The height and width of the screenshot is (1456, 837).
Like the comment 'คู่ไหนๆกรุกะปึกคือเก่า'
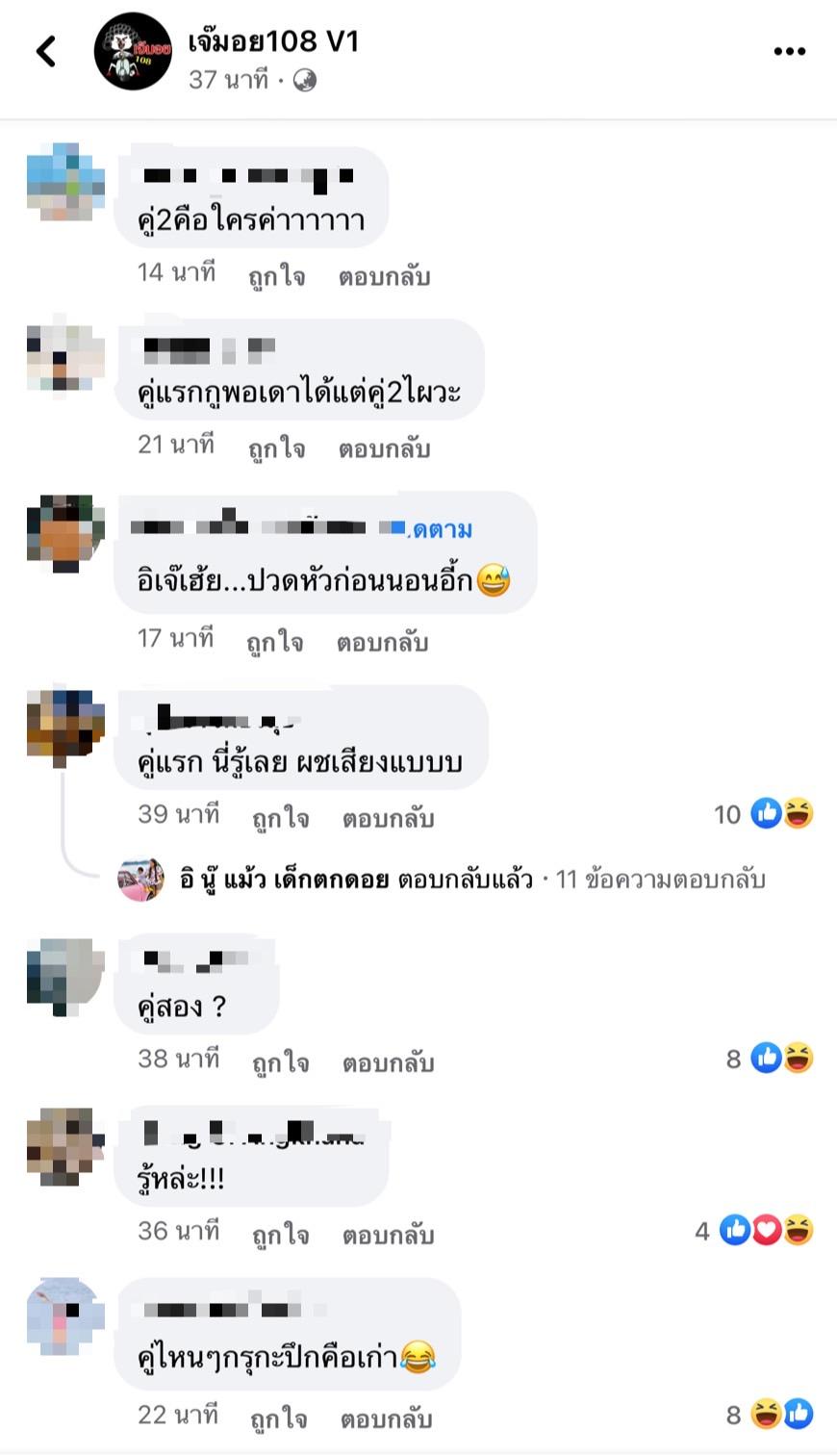pyautogui.click(x=279, y=1419)
